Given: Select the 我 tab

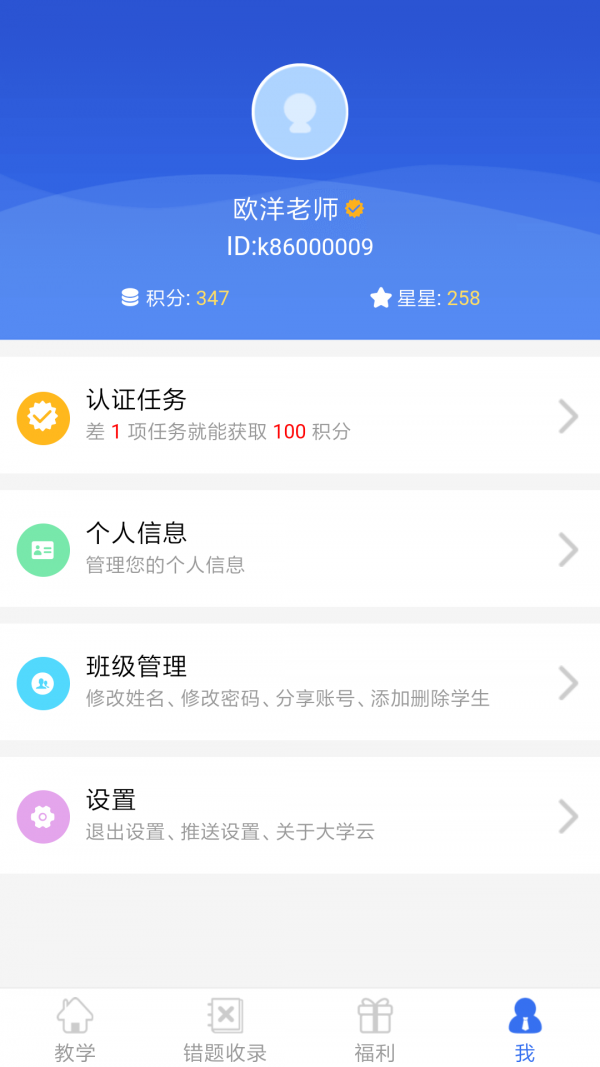Looking at the screenshot, I should [x=525, y=1029].
